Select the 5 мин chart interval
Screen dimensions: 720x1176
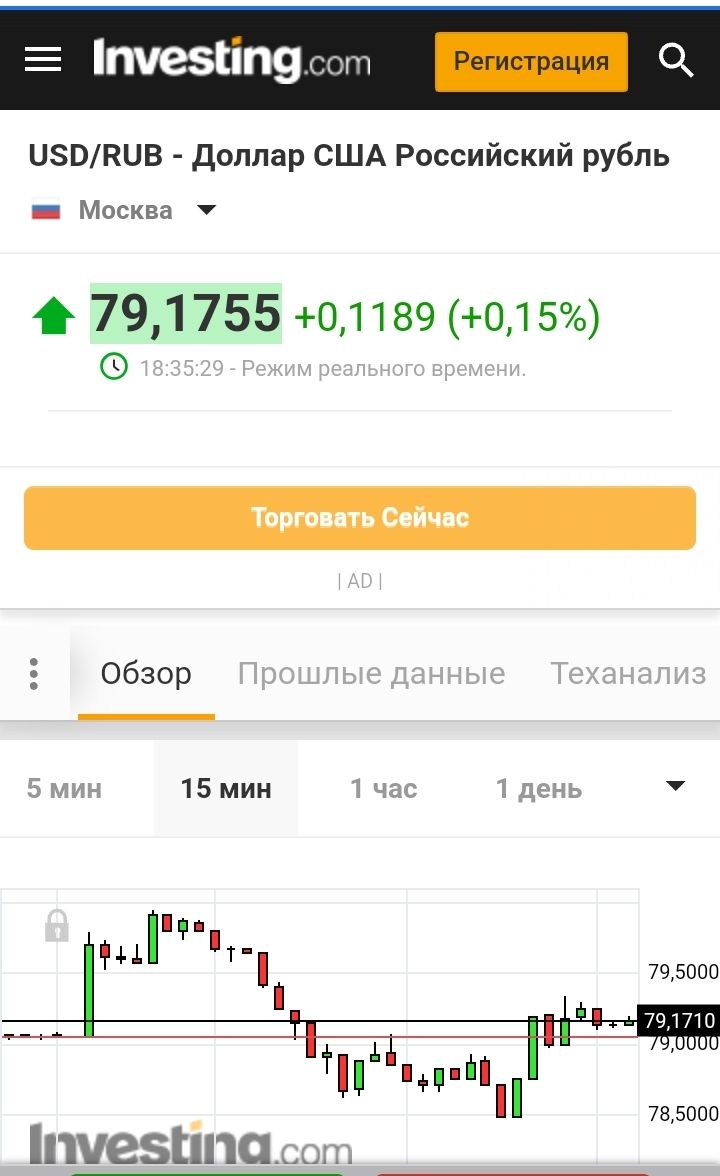click(64, 788)
